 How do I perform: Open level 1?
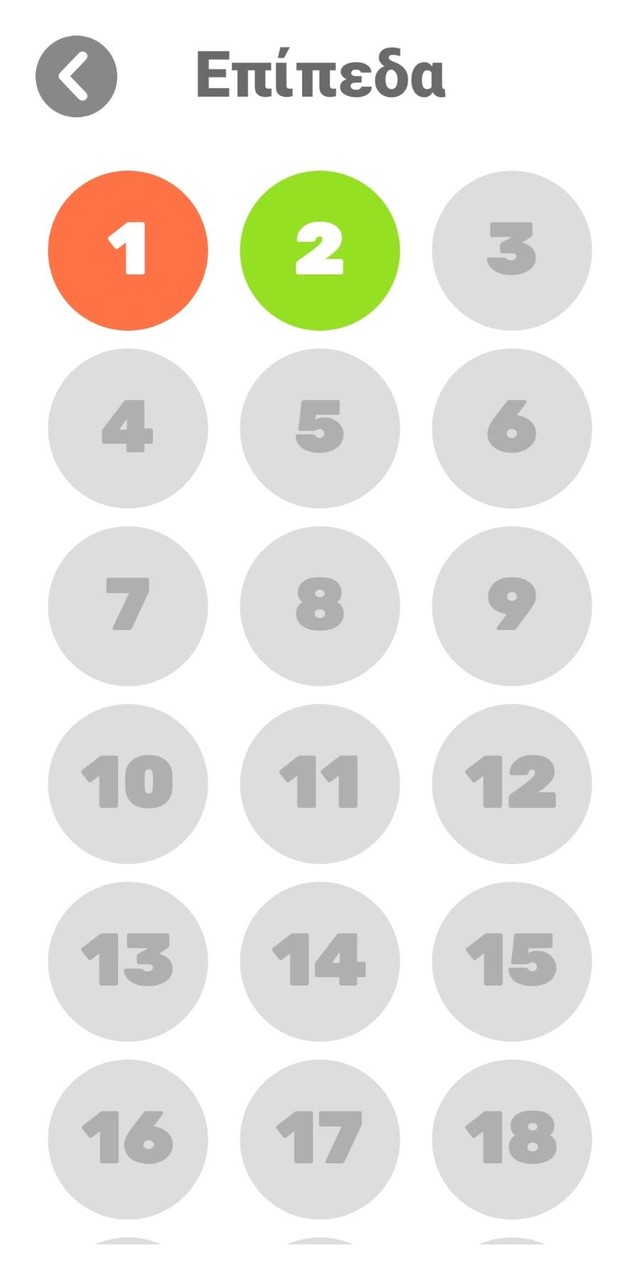pos(128,250)
